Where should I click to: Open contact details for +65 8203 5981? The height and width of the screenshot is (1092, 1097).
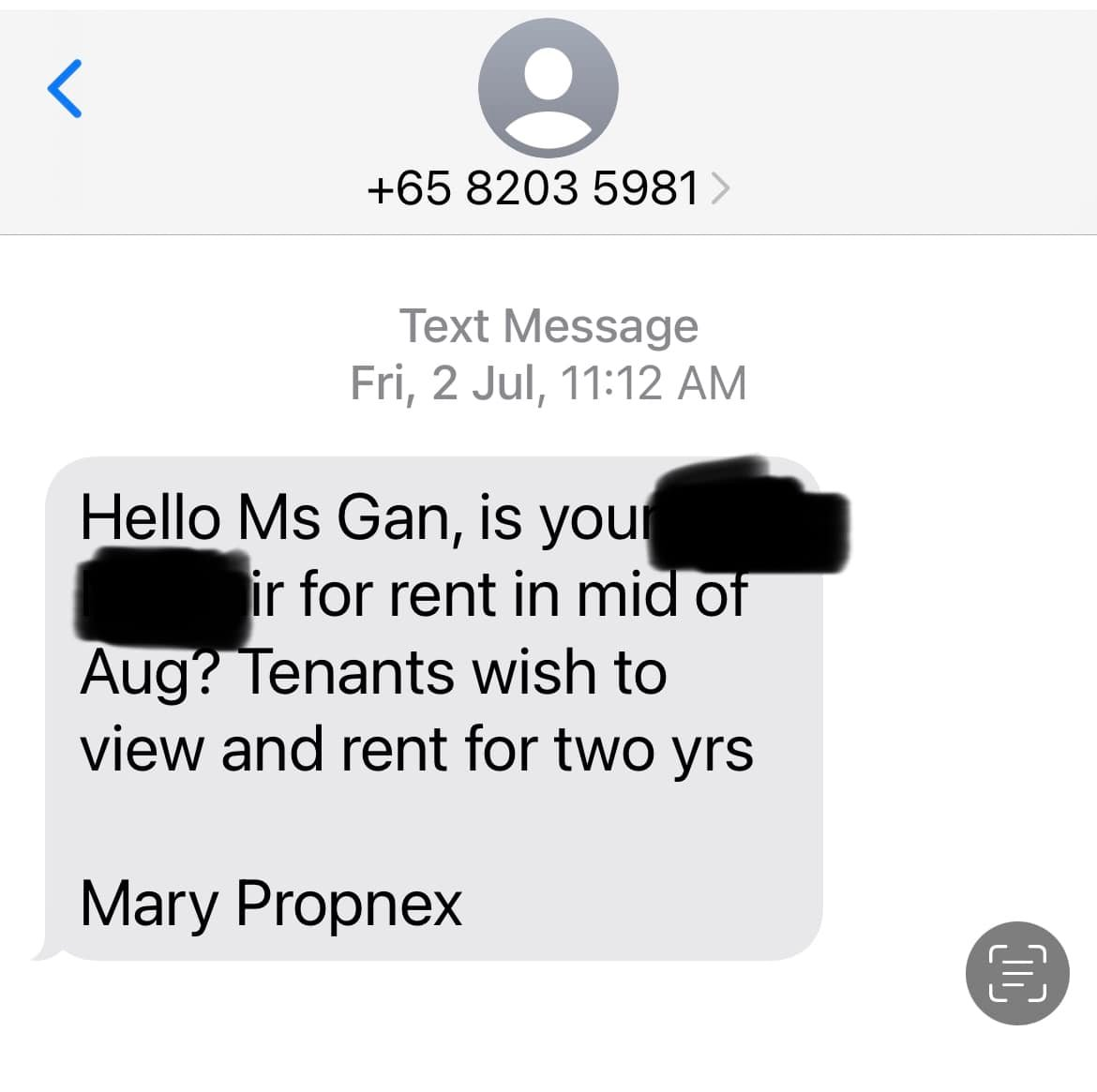tap(547, 188)
